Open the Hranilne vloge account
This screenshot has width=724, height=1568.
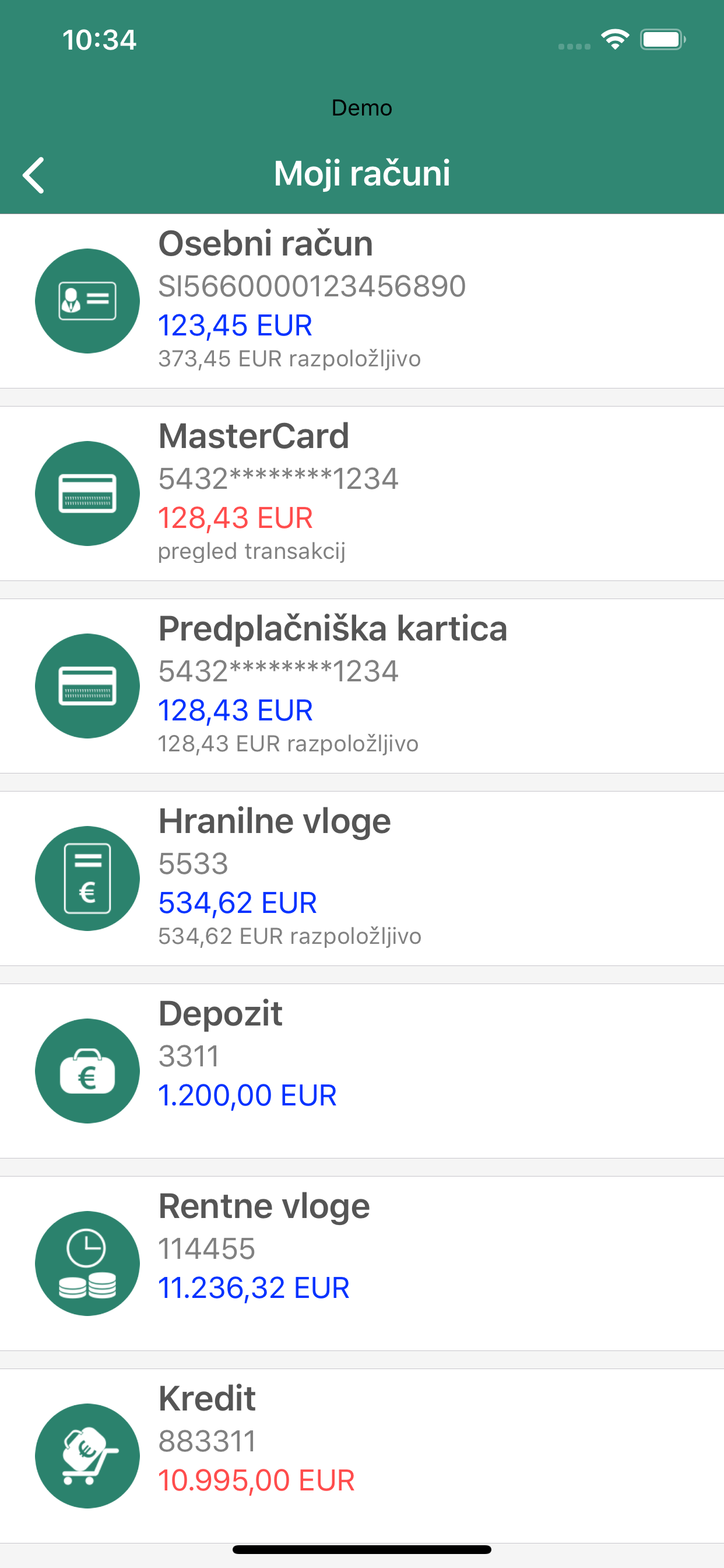click(x=362, y=878)
